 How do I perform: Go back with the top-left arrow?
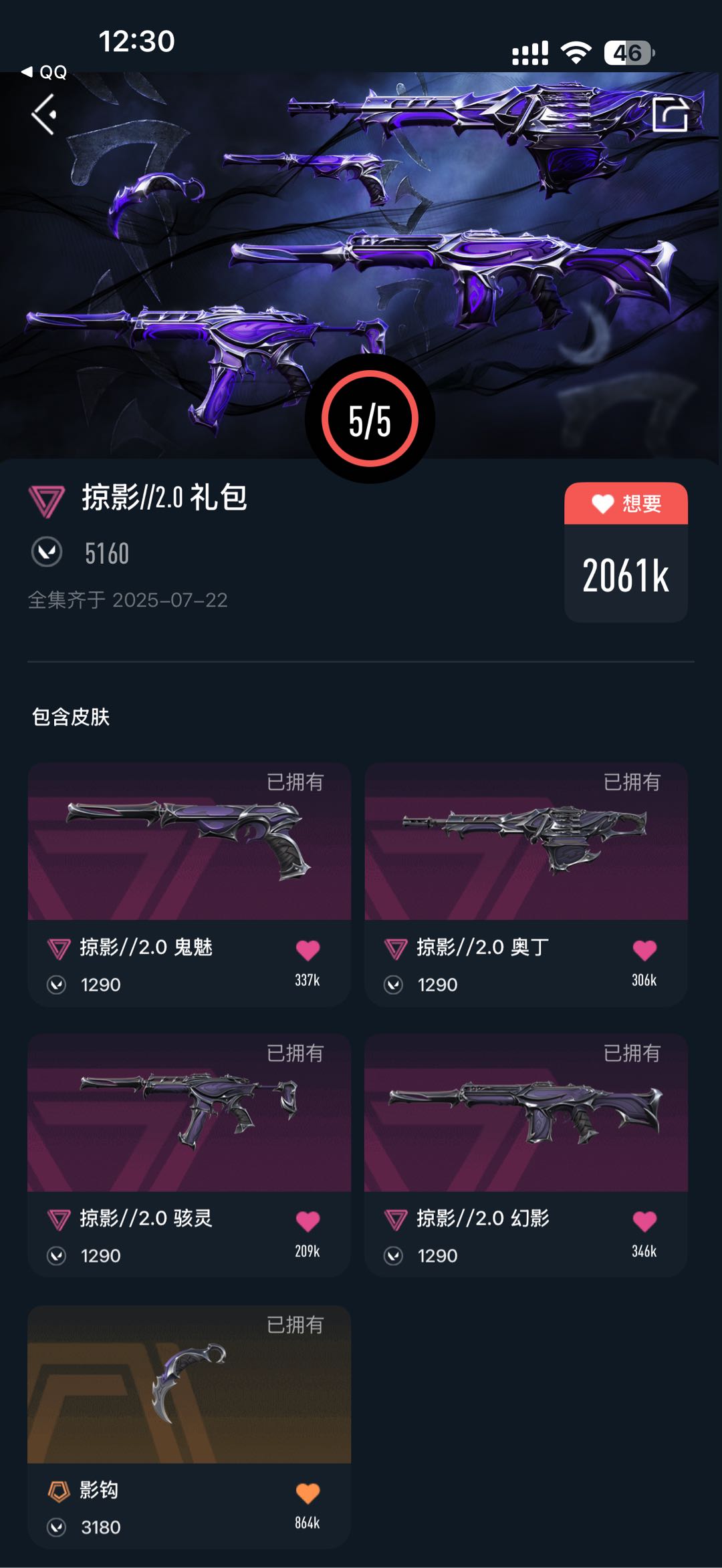click(x=44, y=114)
